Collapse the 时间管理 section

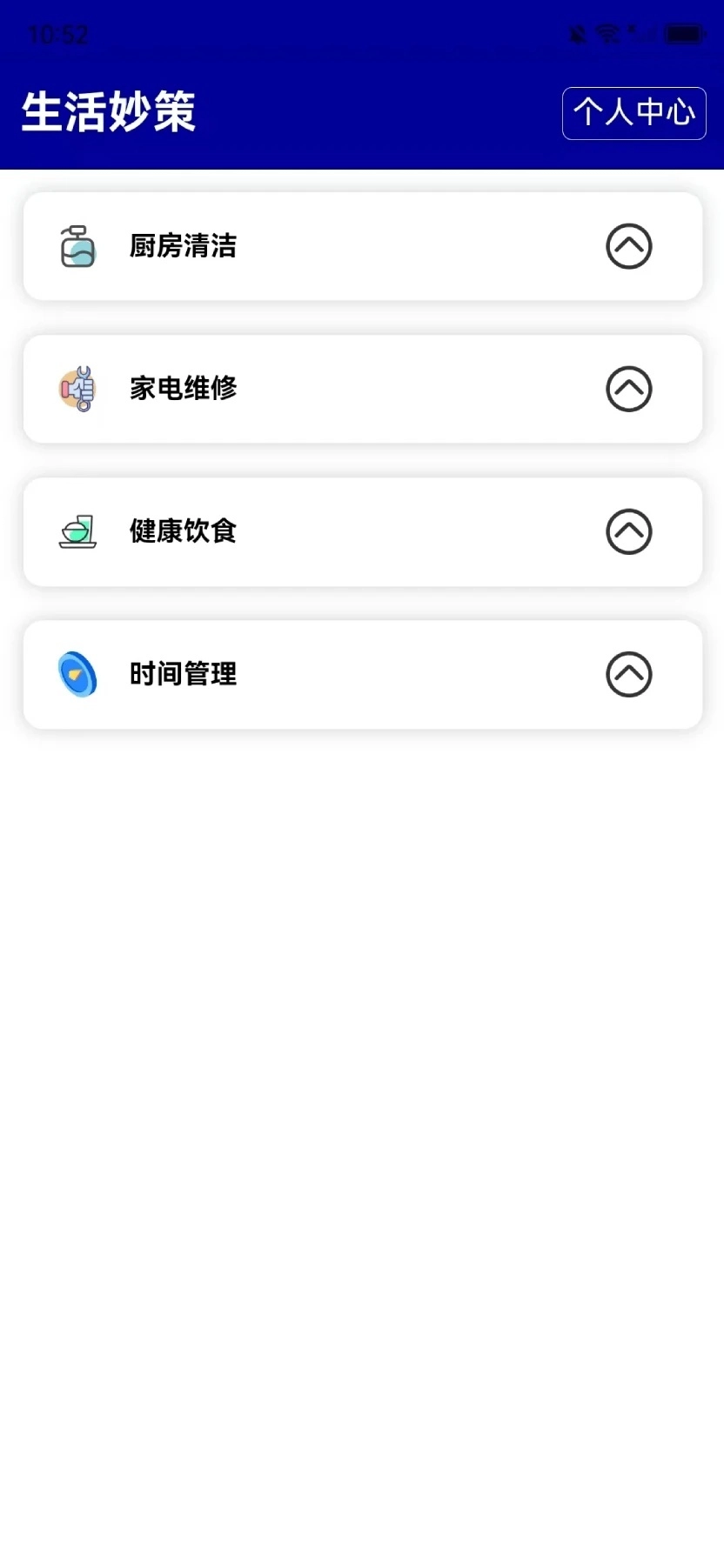coord(628,674)
